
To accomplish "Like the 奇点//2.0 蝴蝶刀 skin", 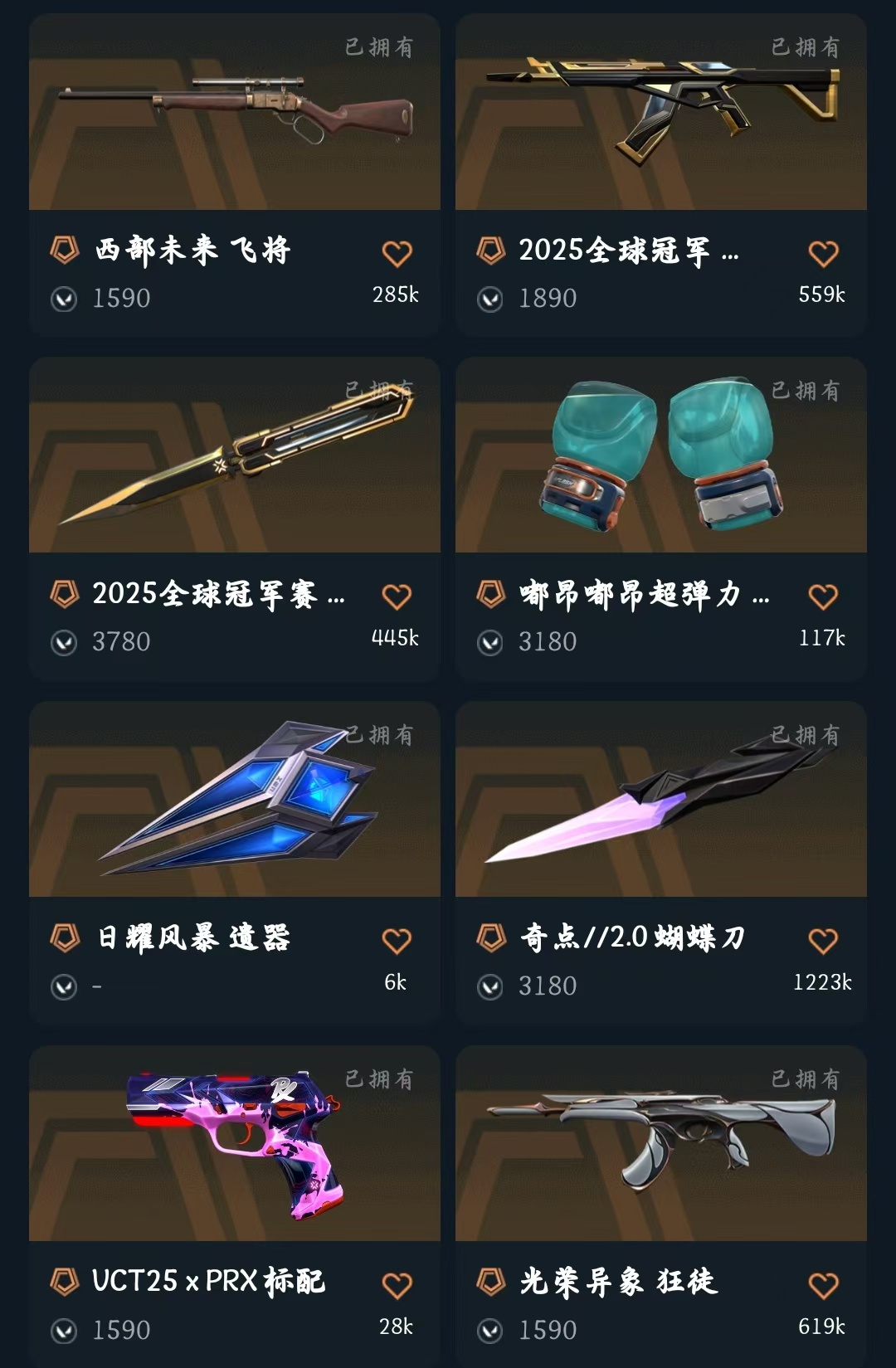I will point(823,942).
